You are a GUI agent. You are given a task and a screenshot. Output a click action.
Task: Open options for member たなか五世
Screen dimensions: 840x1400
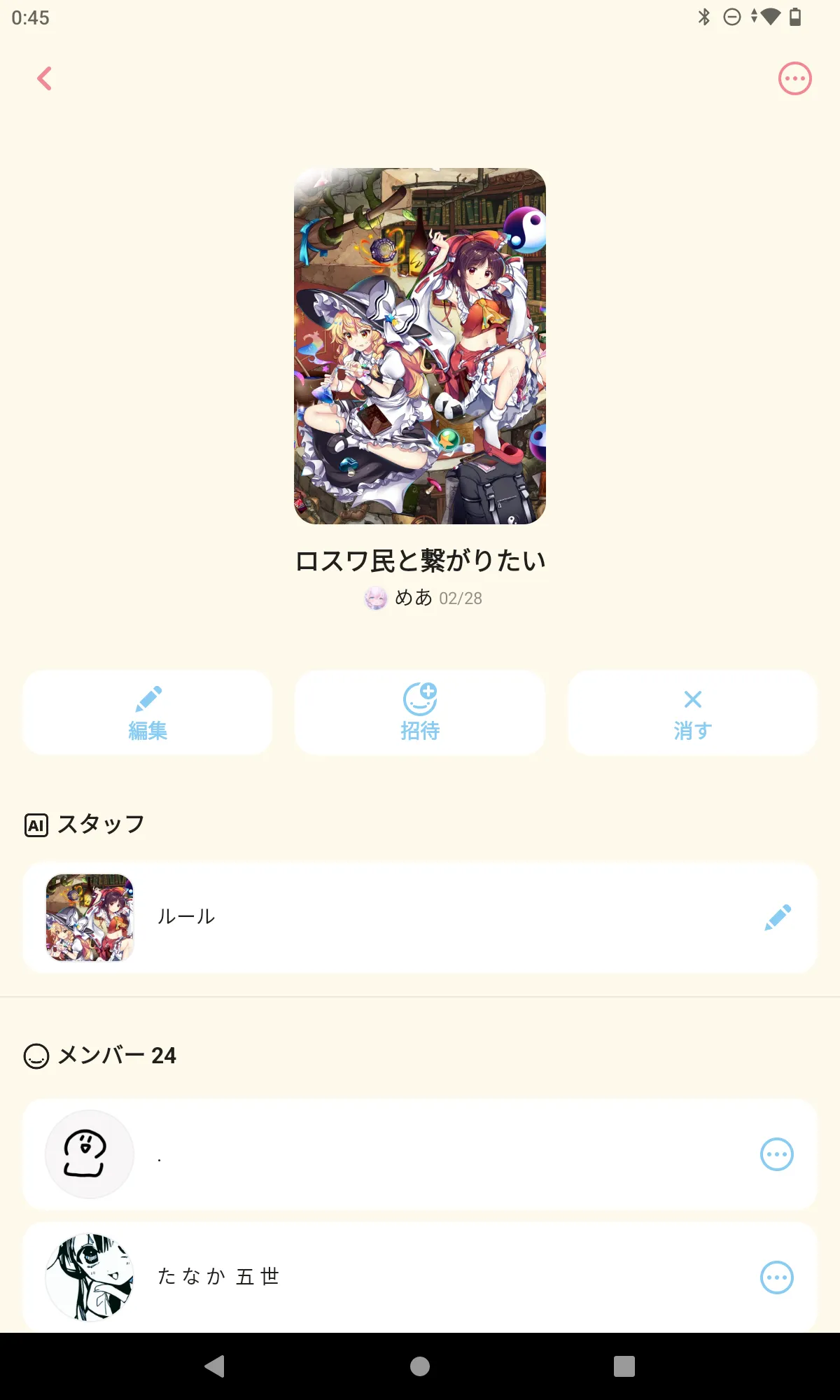click(776, 1277)
